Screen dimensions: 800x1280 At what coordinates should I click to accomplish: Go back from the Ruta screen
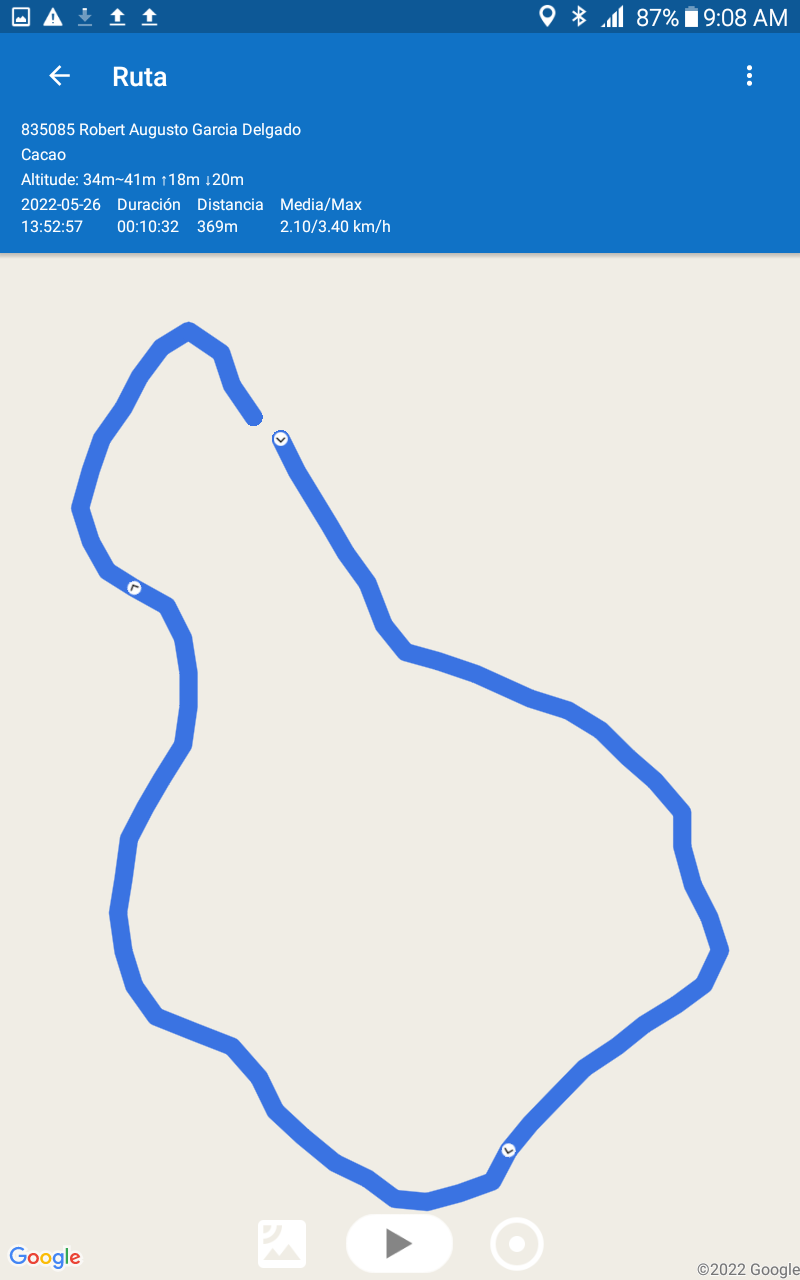59,76
